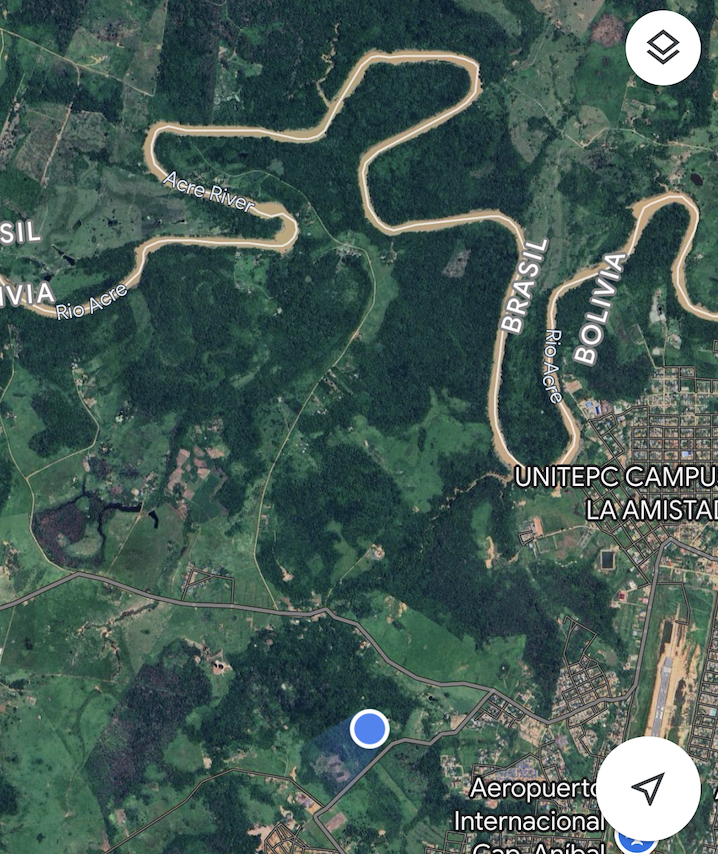Center map on my current location

[649, 788]
